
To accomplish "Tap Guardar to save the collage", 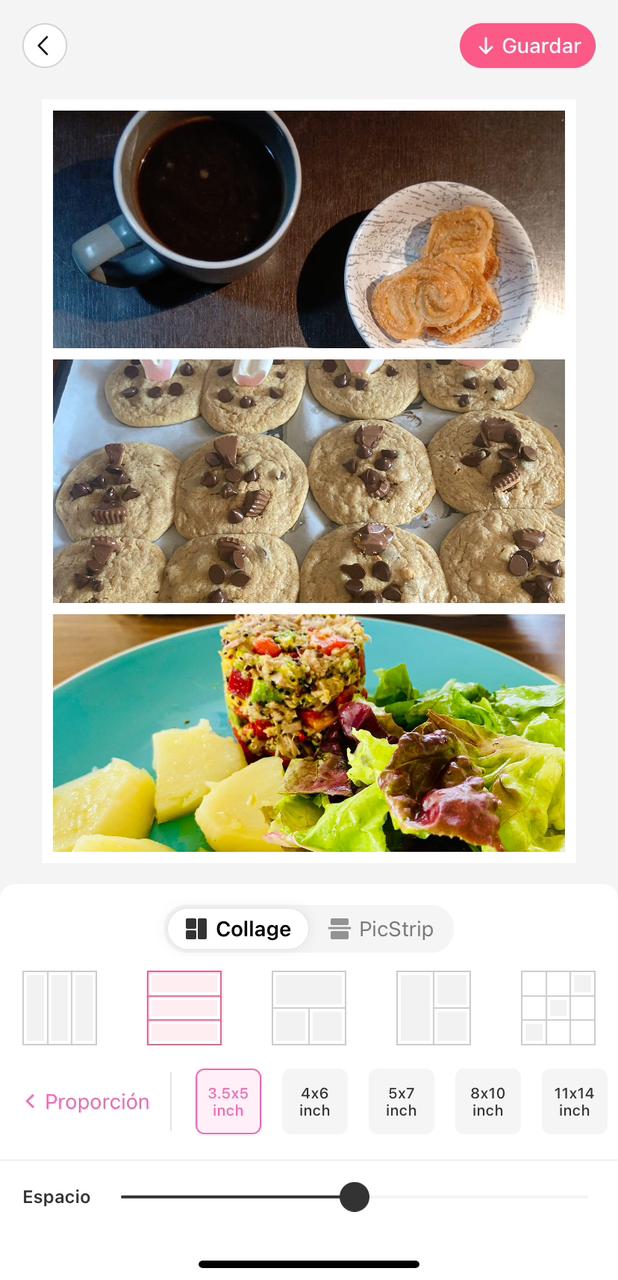I will point(527,46).
